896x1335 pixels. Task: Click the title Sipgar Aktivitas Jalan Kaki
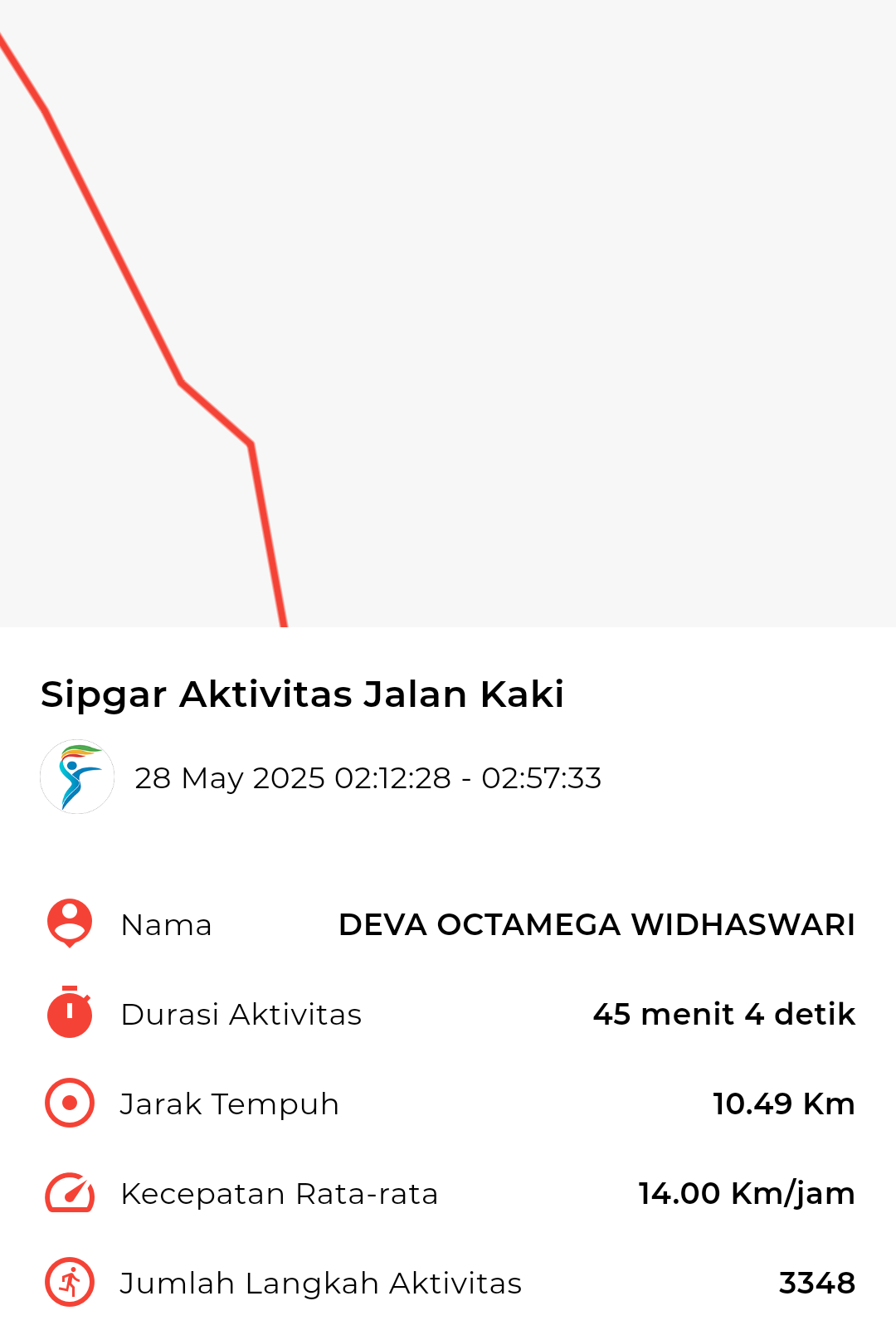click(x=302, y=695)
